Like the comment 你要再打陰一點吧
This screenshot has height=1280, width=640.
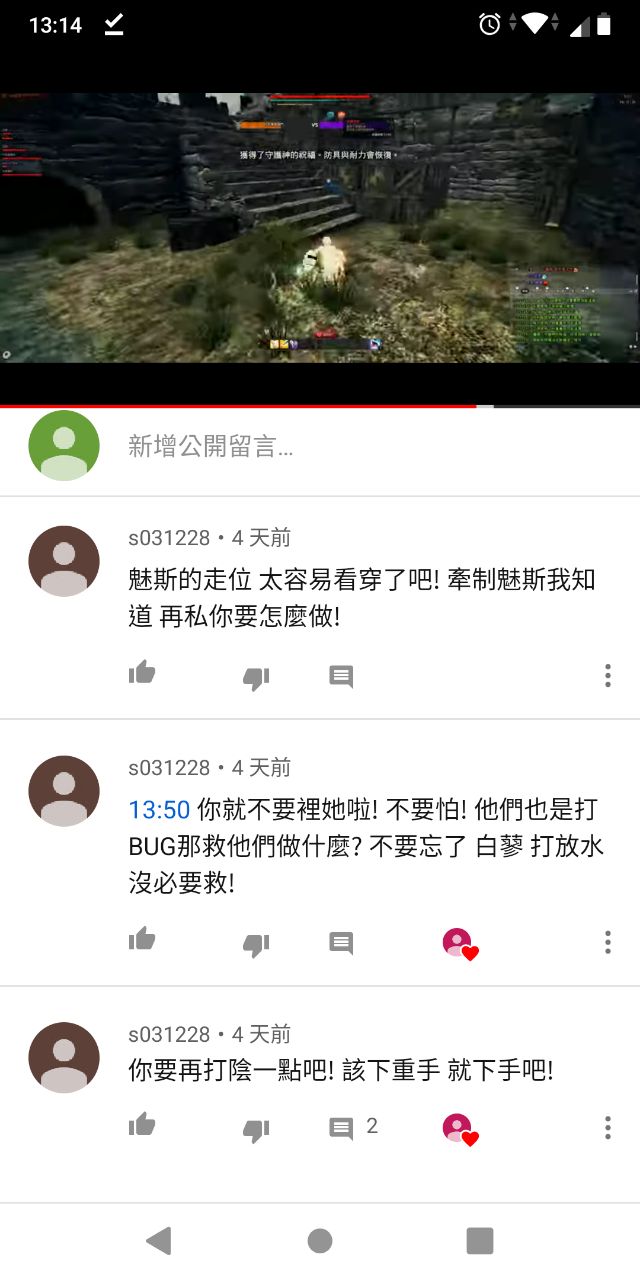click(142, 1126)
